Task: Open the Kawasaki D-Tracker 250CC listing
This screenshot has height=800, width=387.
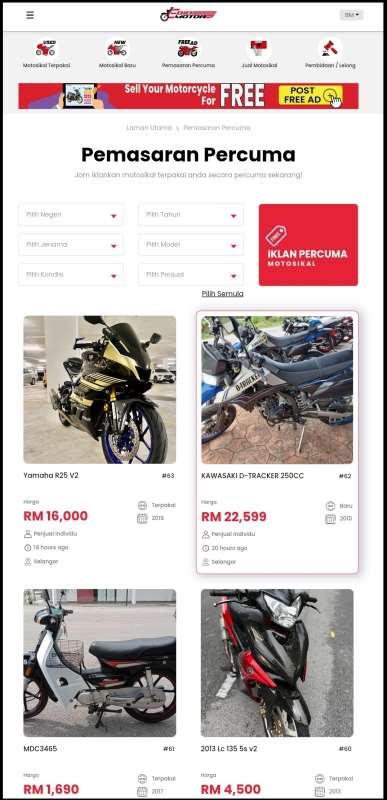Action: tap(277, 442)
